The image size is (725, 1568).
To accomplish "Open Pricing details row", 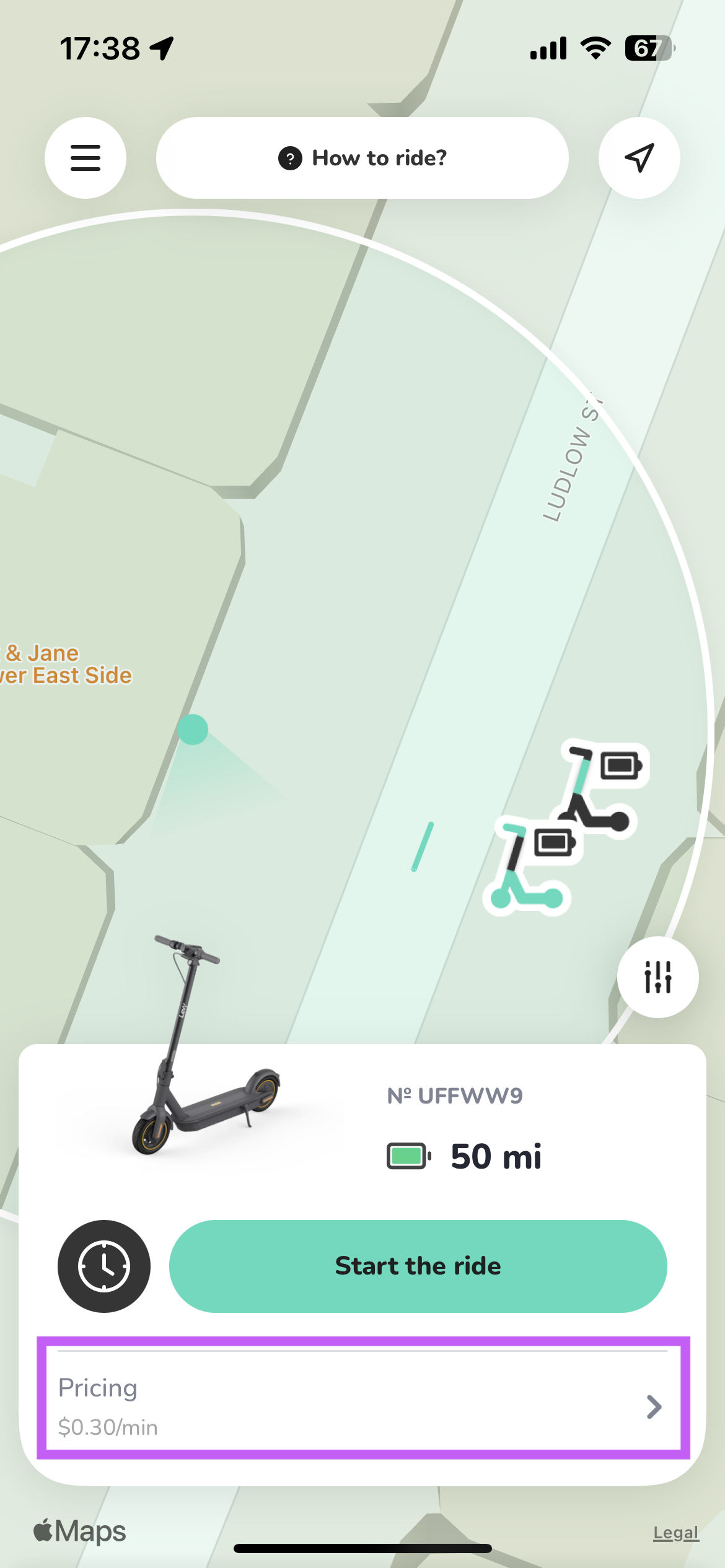I will (x=362, y=1406).
